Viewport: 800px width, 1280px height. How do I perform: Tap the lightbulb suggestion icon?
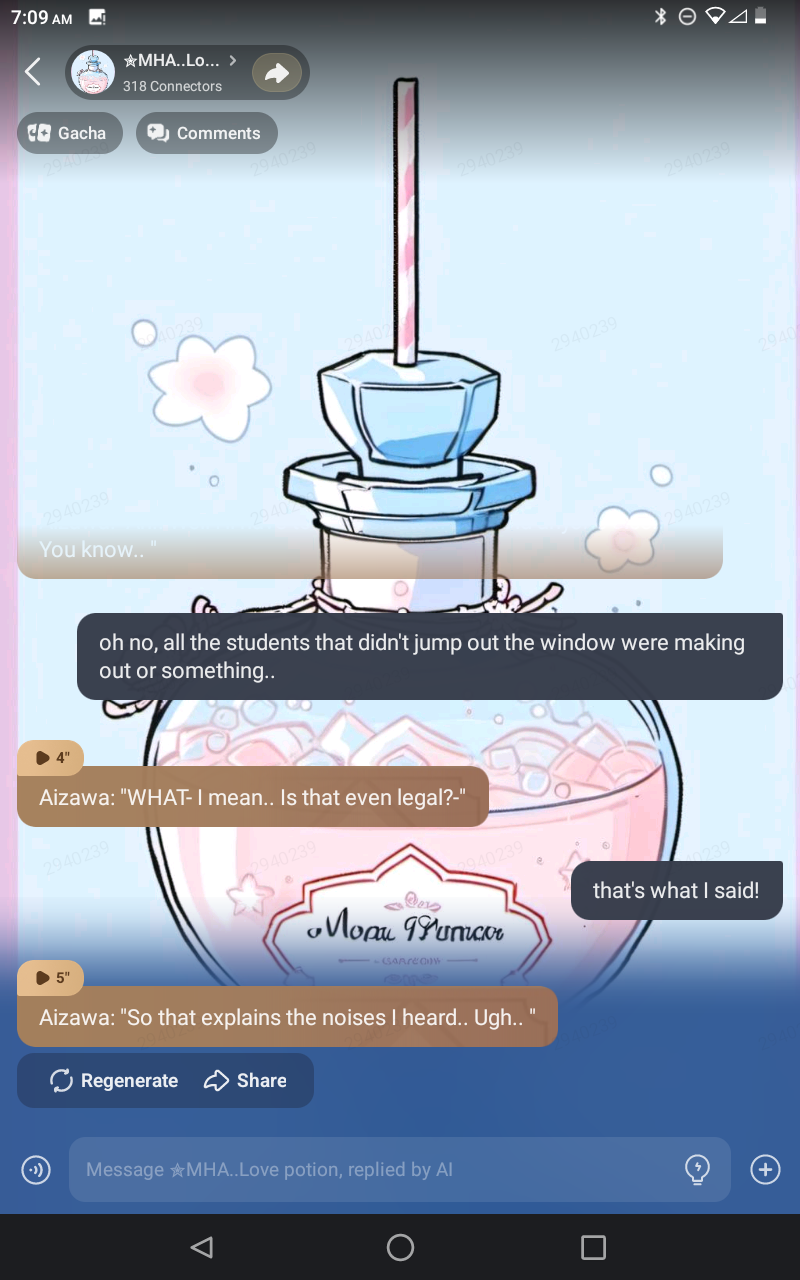(697, 1169)
